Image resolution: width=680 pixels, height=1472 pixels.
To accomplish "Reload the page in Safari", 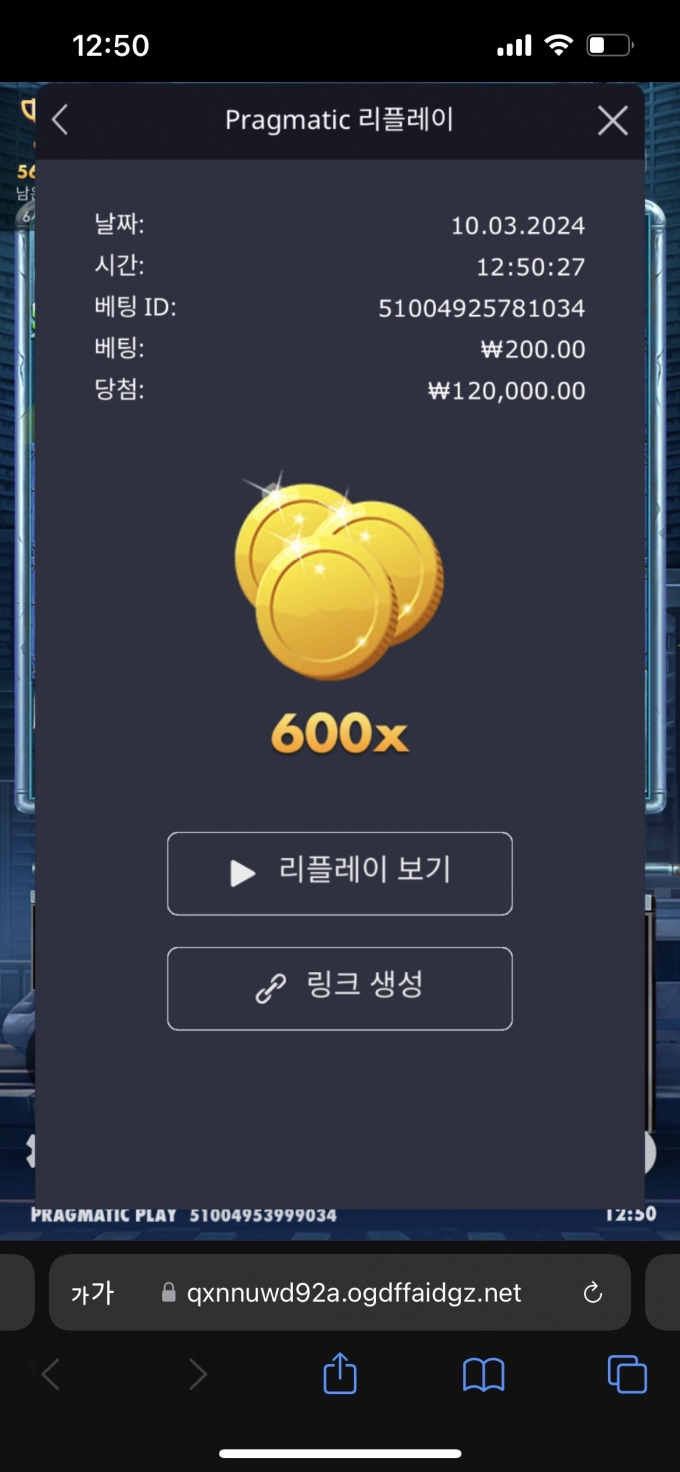I will 593,1293.
